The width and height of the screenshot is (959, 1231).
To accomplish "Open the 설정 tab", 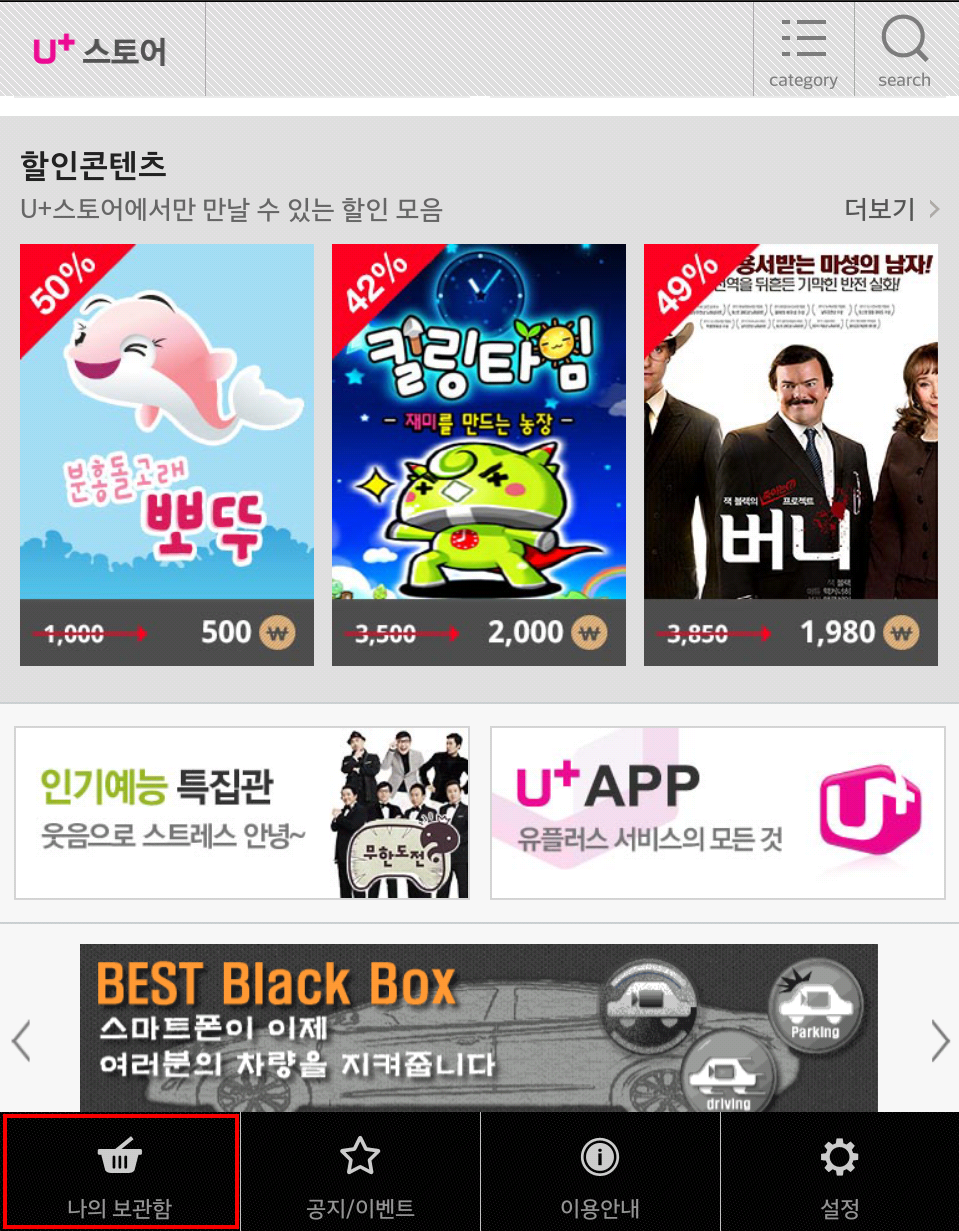I will [x=839, y=1173].
